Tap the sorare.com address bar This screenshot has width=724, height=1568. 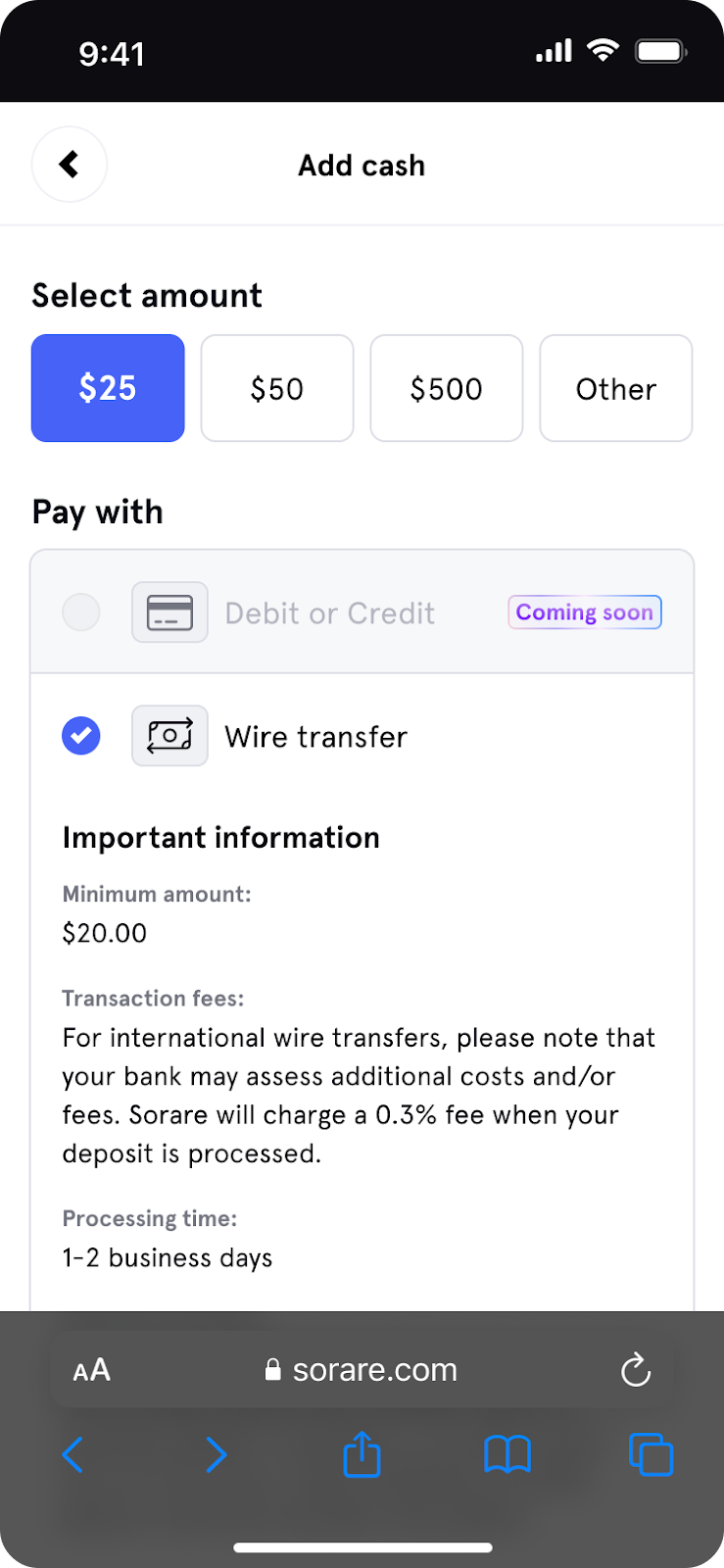click(362, 1370)
